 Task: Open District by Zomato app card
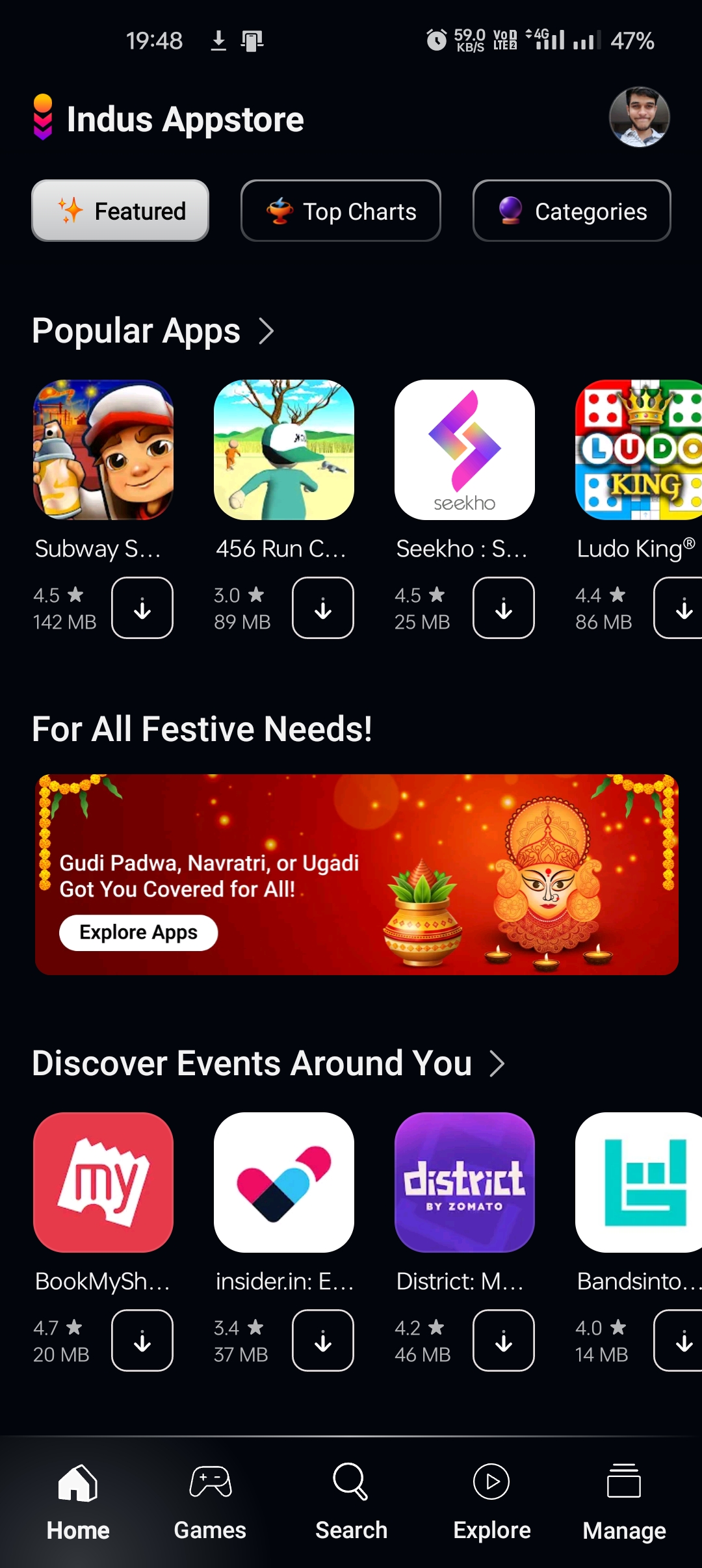coord(464,1182)
